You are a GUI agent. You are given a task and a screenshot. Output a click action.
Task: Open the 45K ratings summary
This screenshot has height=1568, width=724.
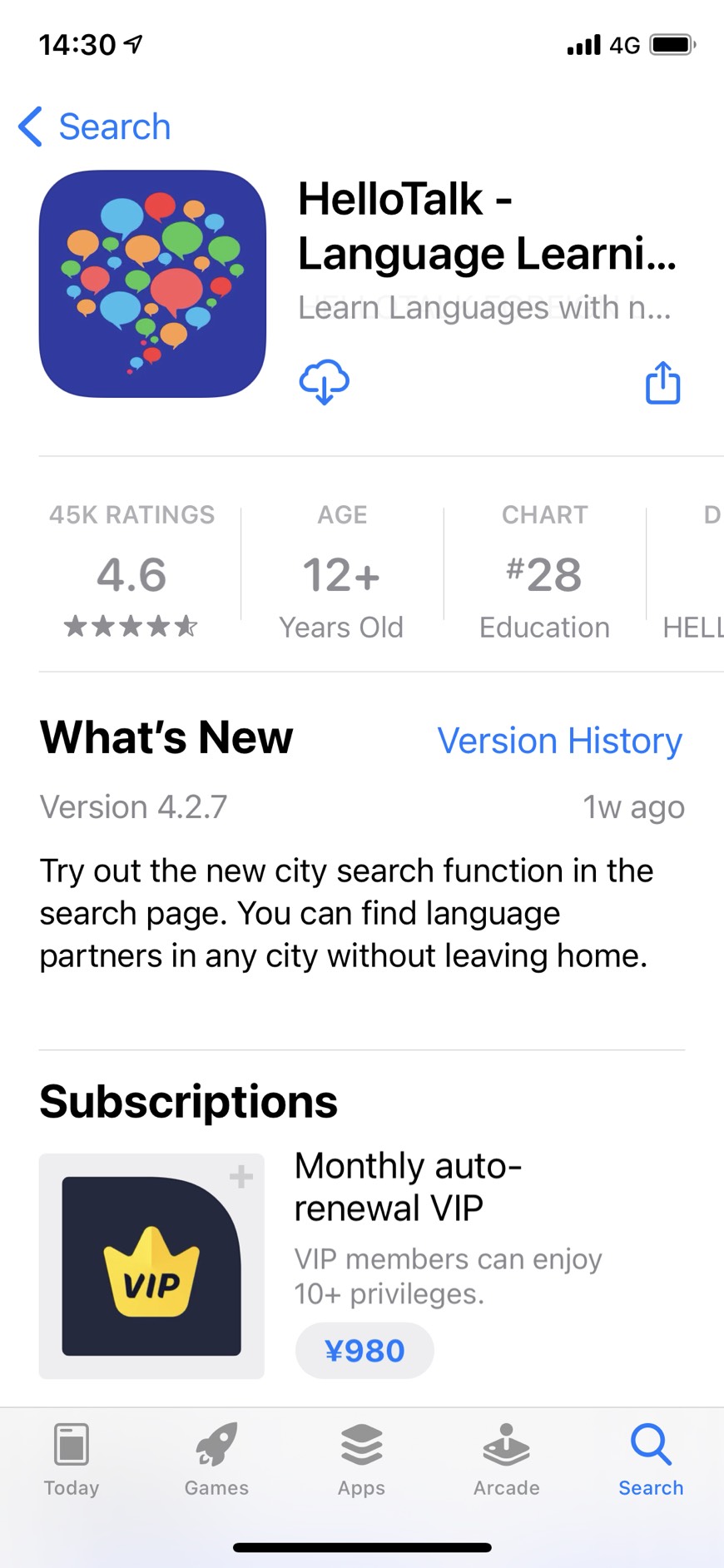click(131, 571)
